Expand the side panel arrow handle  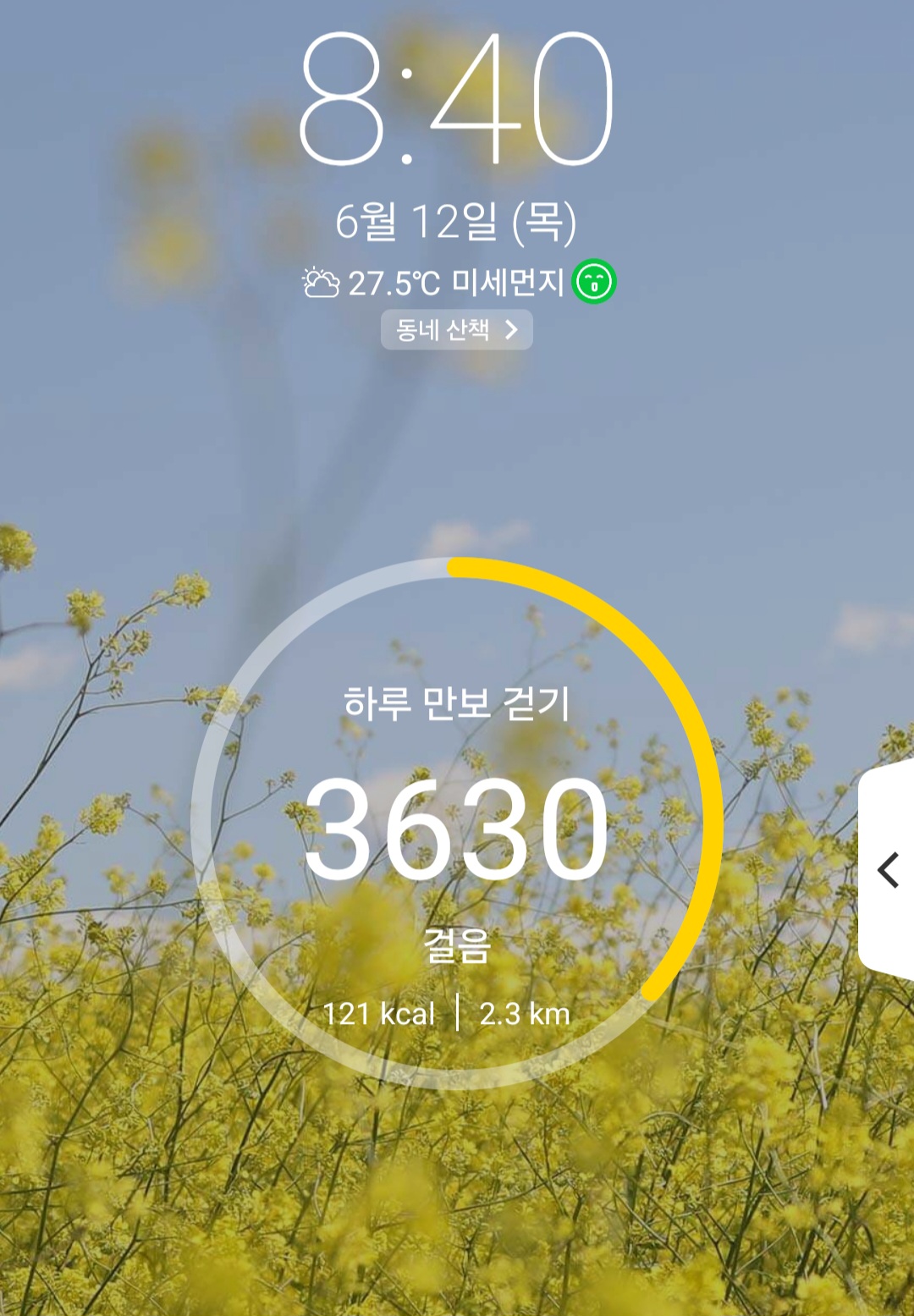tap(888, 870)
